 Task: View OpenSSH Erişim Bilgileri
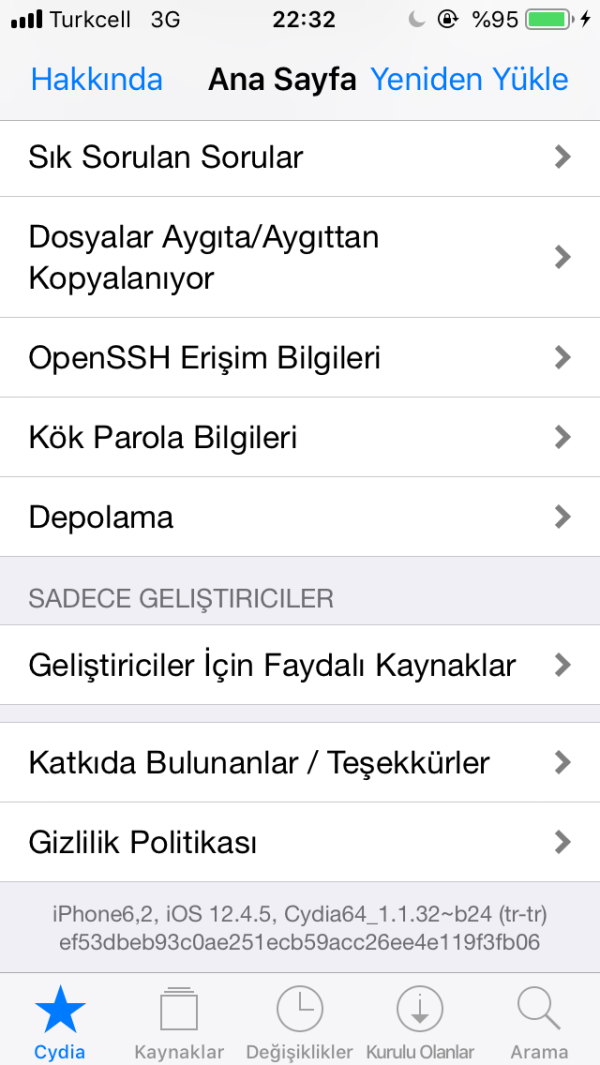[x=300, y=358]
